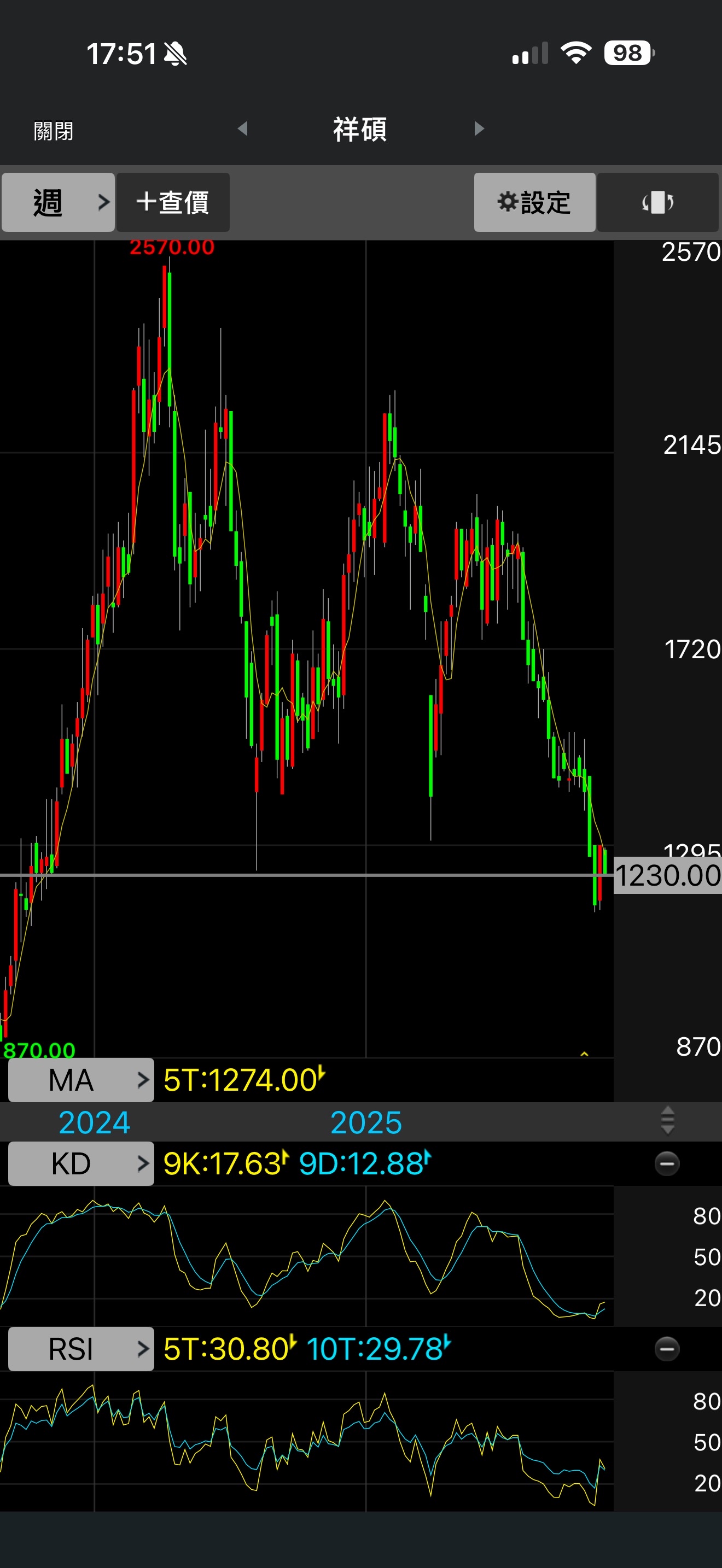Remove the RSI indicator panel
Screen dimensions: 722x1568
pos(667,1349)
